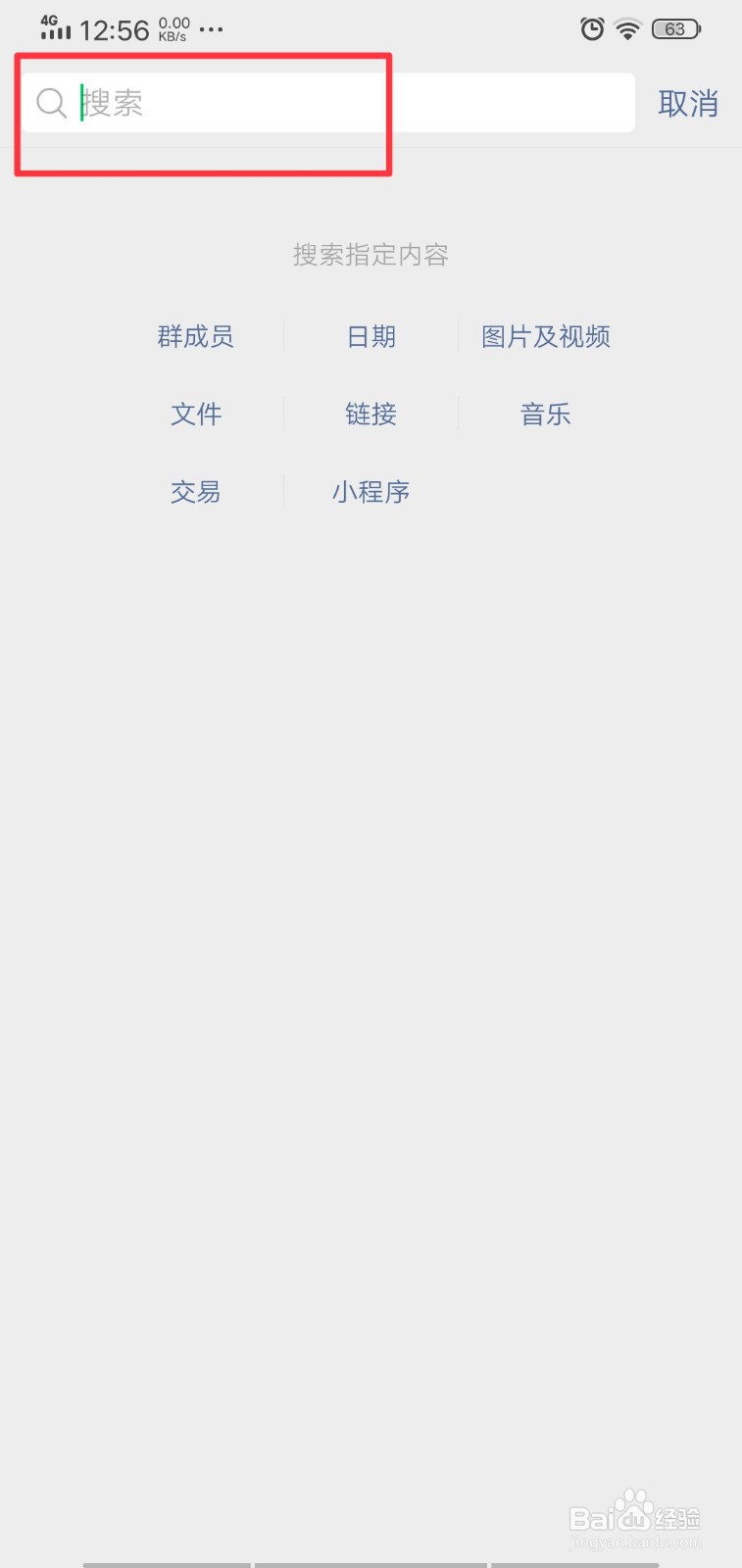Tap the Baidu 经验 watermark logo
Viewport: 742px width, 1568px height.
tap(637, 1519)
